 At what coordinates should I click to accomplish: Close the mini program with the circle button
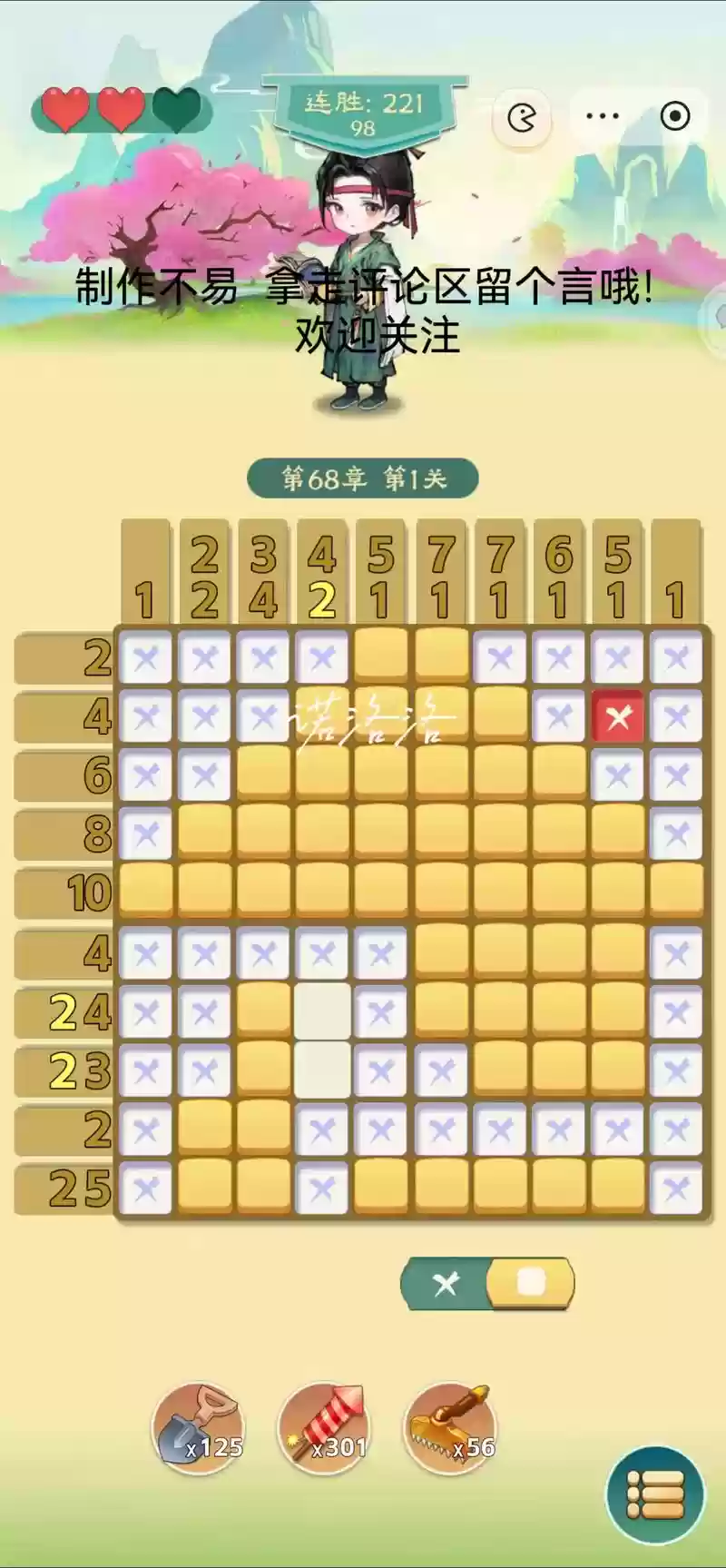(x=675, y=116)
